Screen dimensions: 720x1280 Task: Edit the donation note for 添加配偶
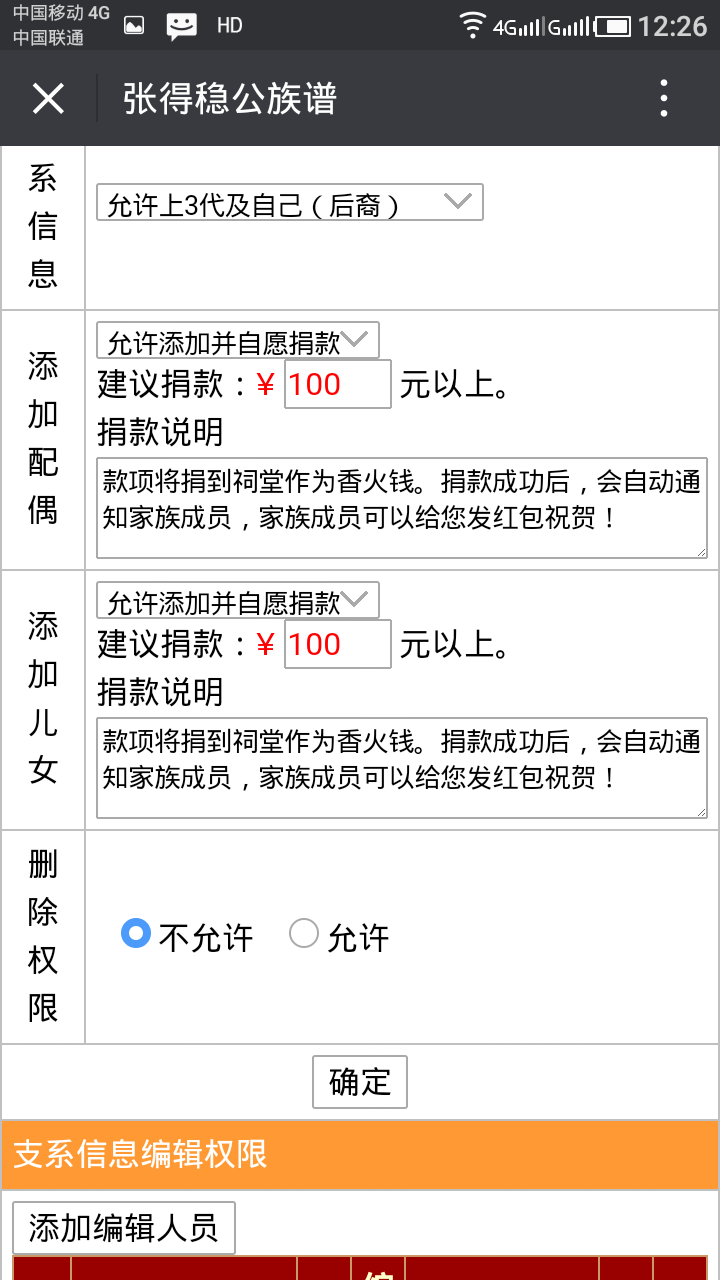pyautogui.click(x=402, y=508)
